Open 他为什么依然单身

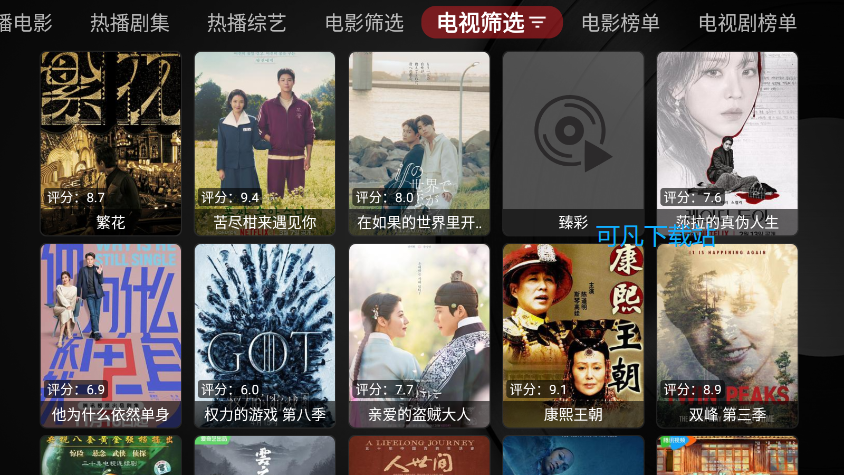point(111,335)
